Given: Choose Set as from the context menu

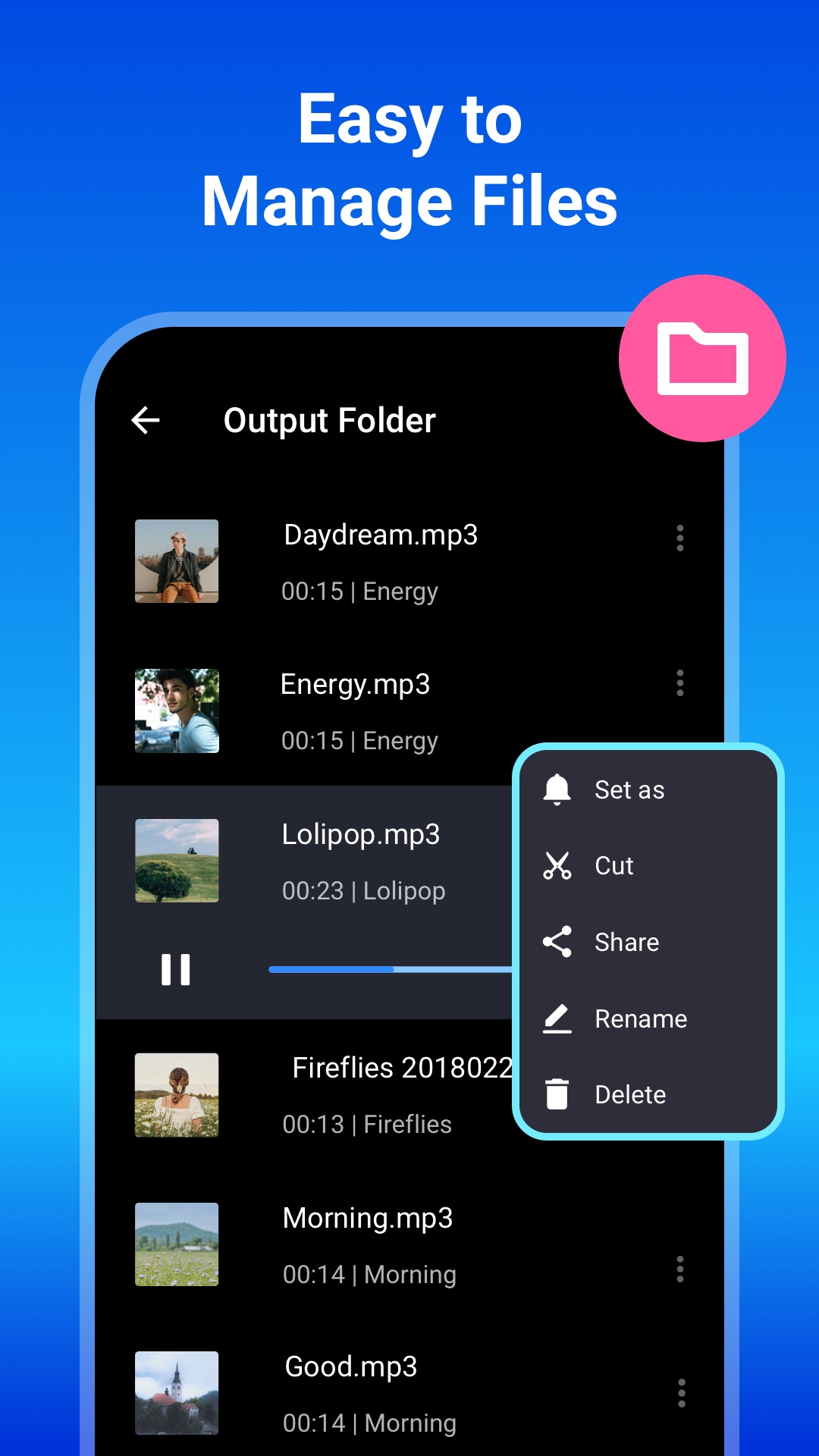Looking at the screenshot, I should coord(630,789).
